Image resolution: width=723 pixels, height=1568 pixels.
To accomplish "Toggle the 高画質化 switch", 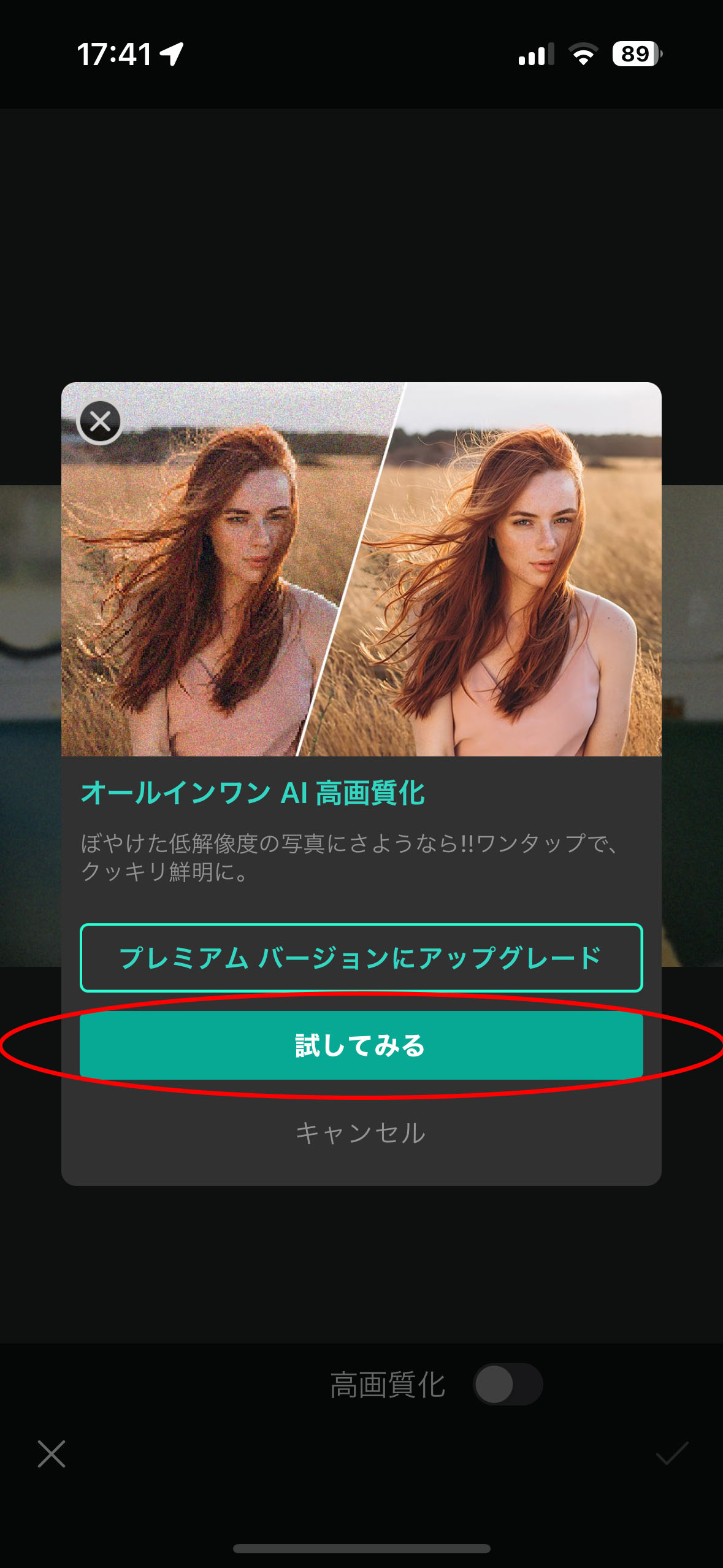I will pos(507,1384).
